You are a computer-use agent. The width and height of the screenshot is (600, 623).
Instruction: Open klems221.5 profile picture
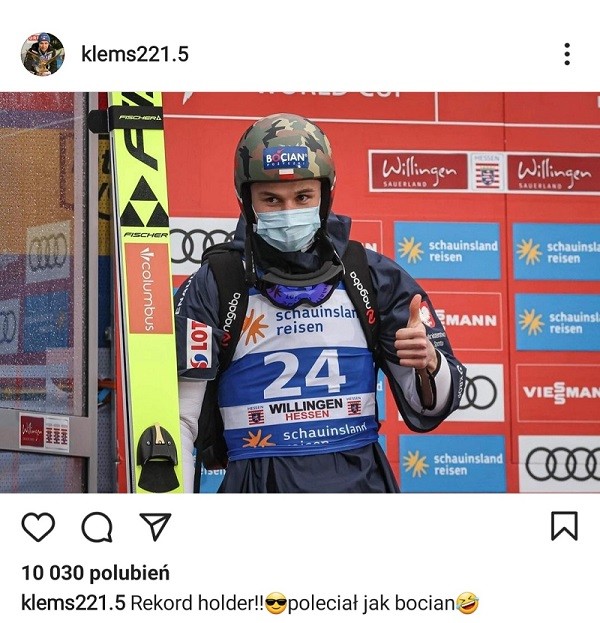point(42,54)
